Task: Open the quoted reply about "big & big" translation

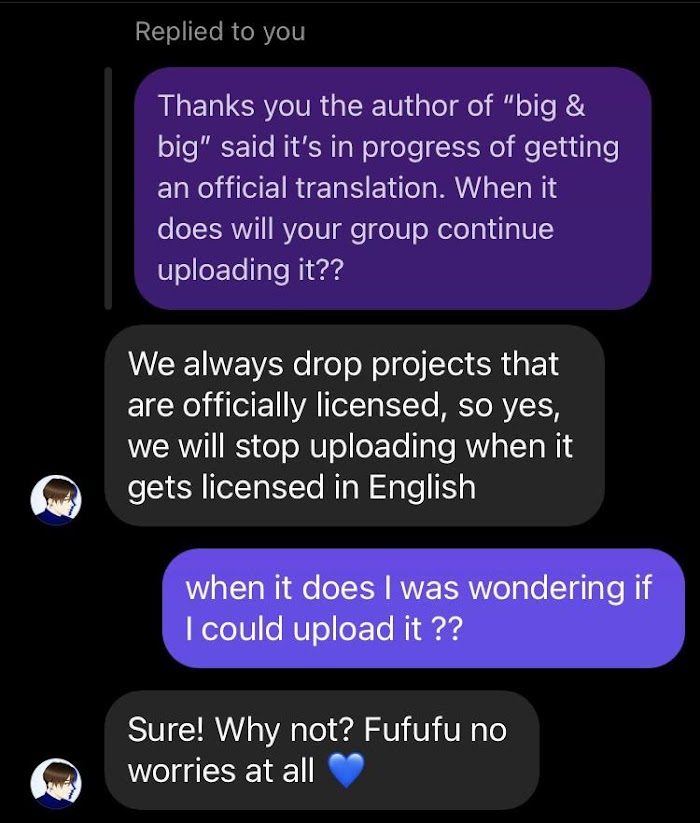Action: pyautogui.click(x=392, y=188)
